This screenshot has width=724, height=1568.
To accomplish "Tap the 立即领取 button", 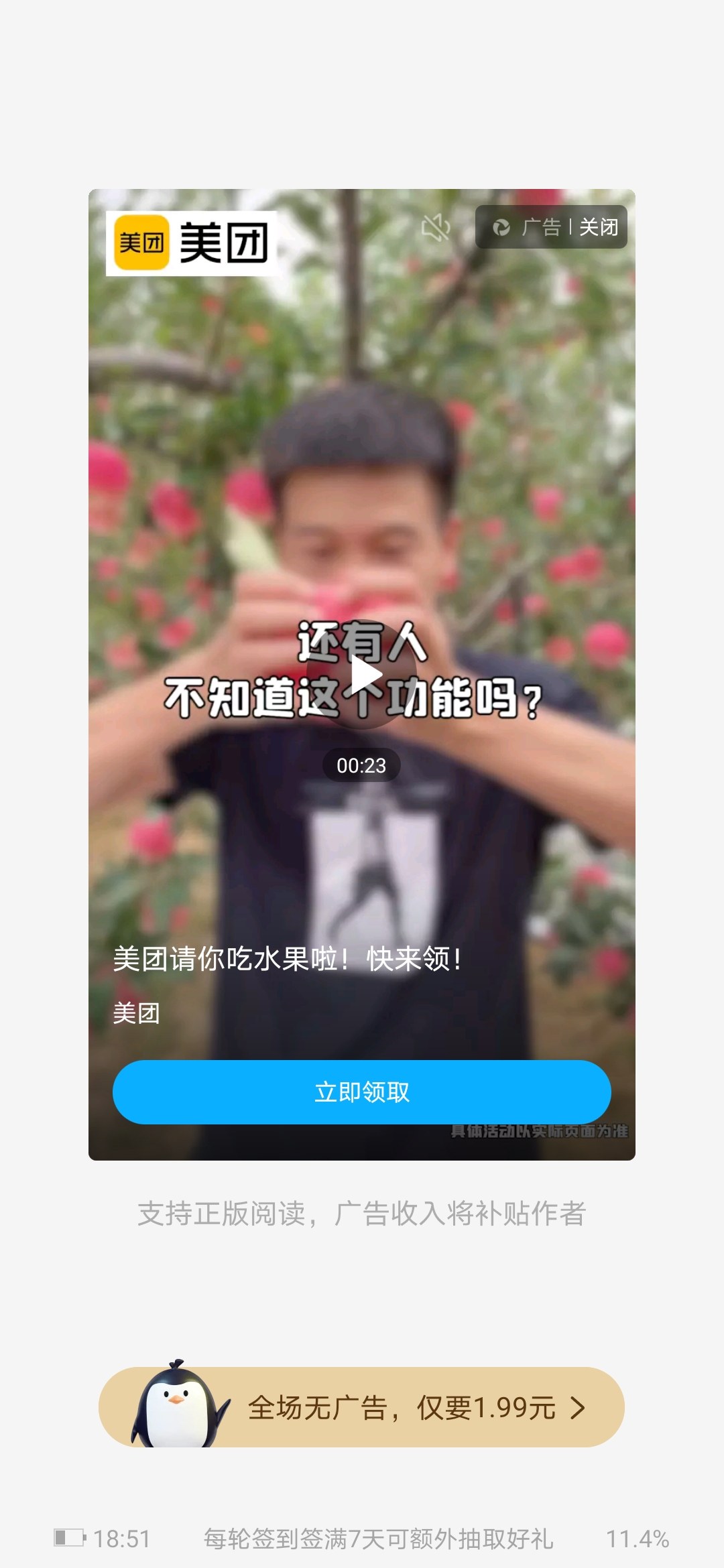I will 362,1092.
